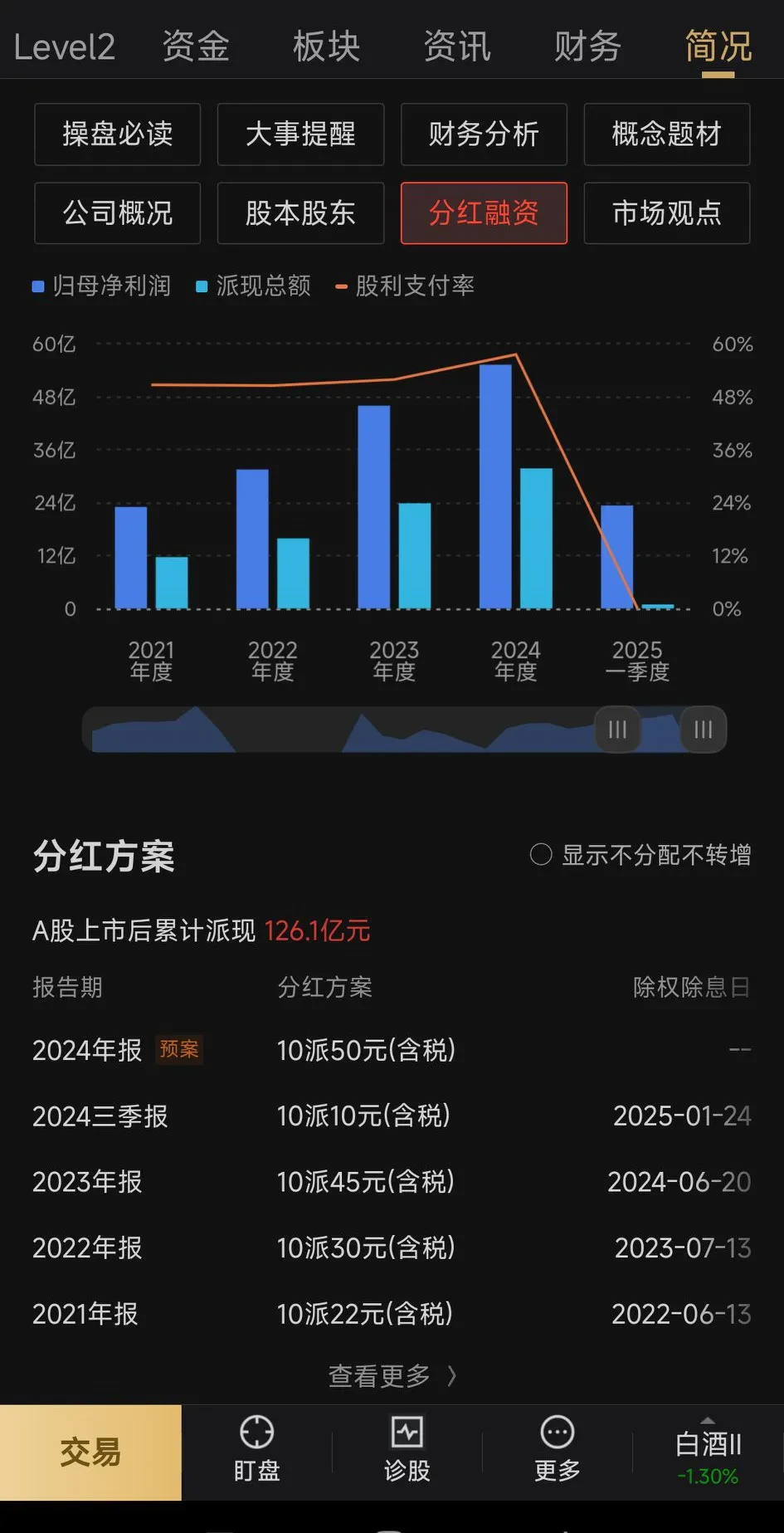Adjust the chart range slider track

coord(373,729)
